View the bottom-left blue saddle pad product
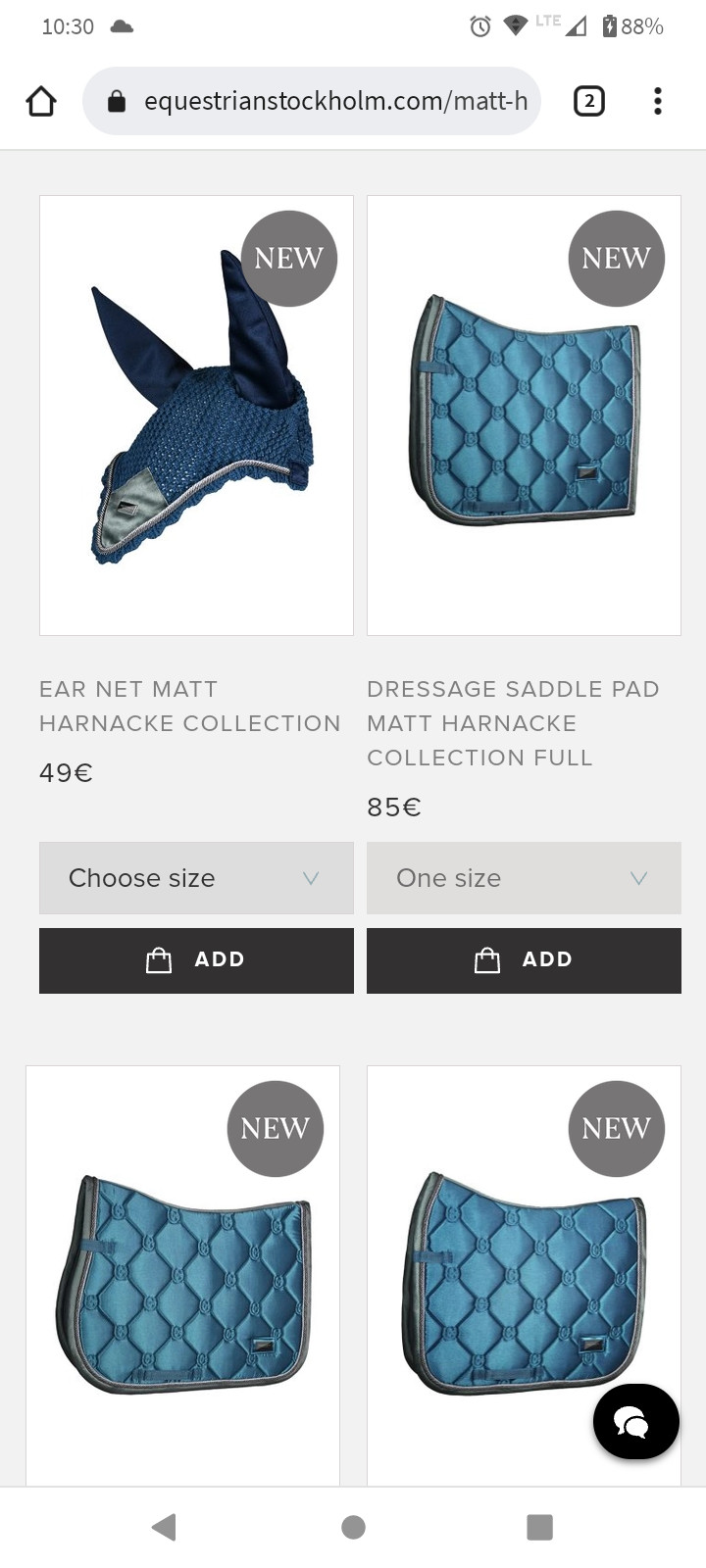 pyautogui.click(x=183, y=1284)
